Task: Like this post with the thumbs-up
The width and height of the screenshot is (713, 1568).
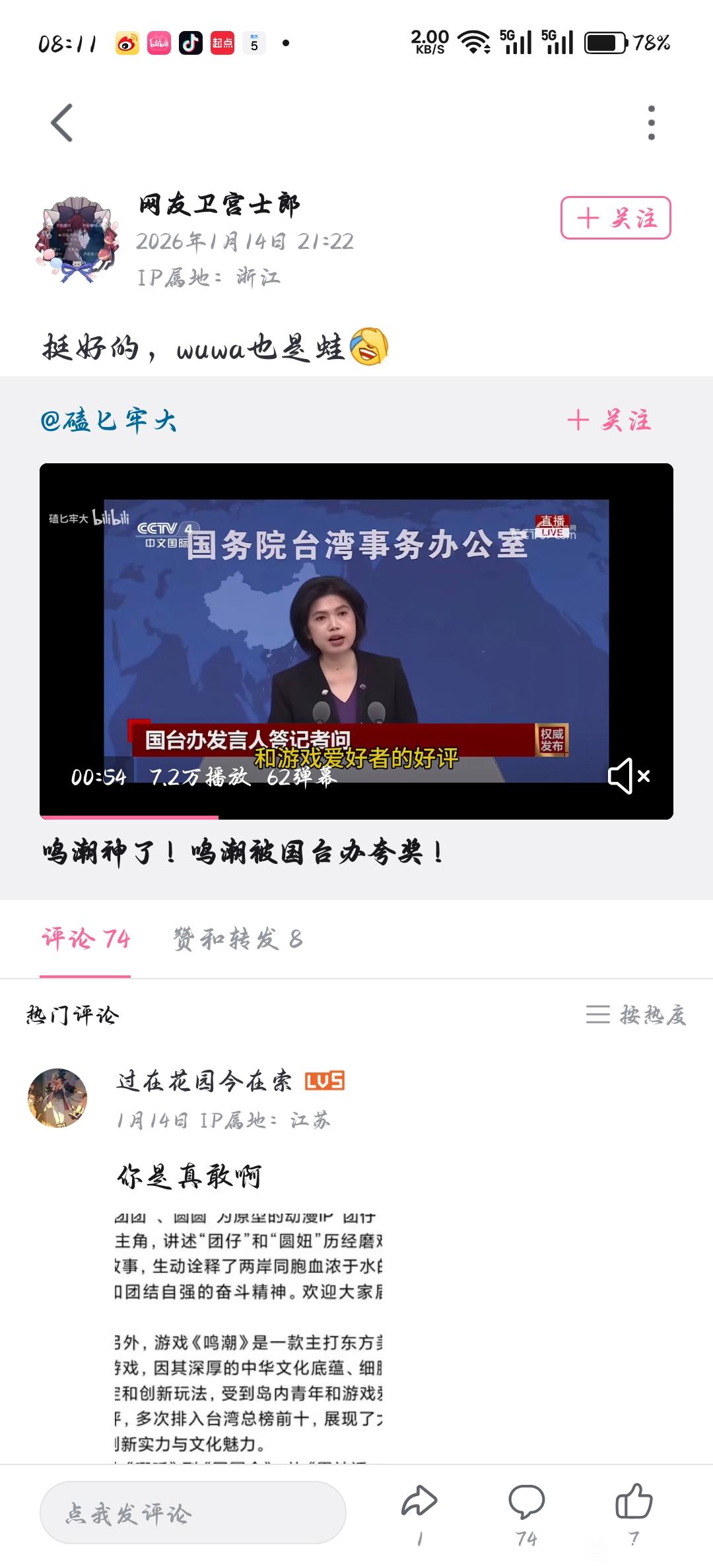Action: 634,1502
